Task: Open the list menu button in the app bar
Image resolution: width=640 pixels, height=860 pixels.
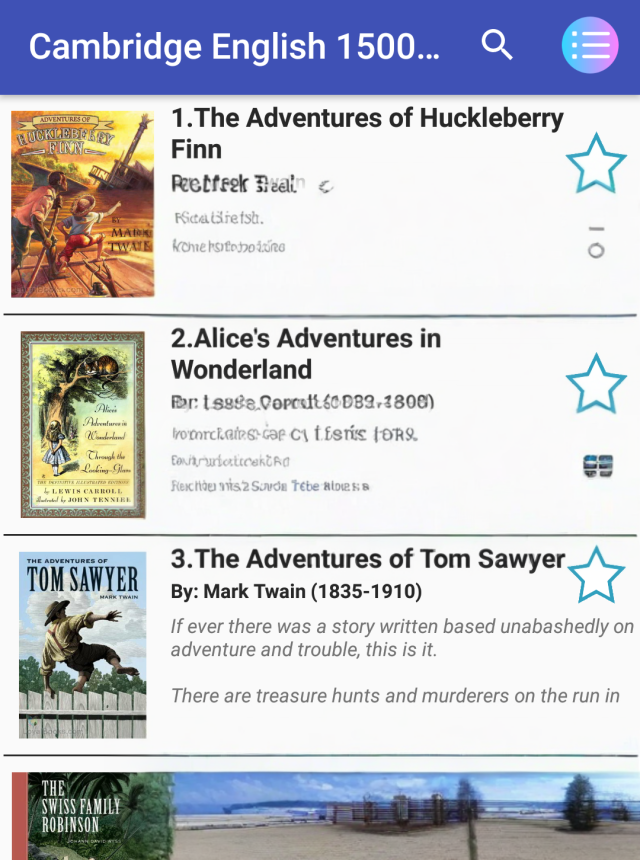Action: (x=590, y=45)
